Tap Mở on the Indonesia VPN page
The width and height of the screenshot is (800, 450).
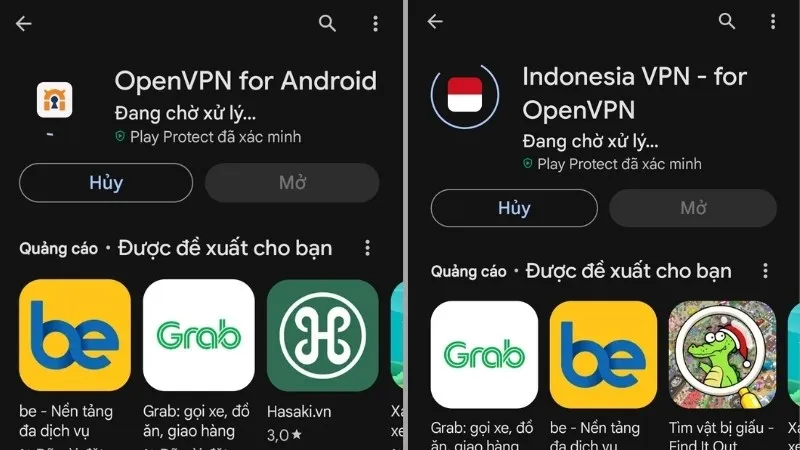click(x=693, y=208)
